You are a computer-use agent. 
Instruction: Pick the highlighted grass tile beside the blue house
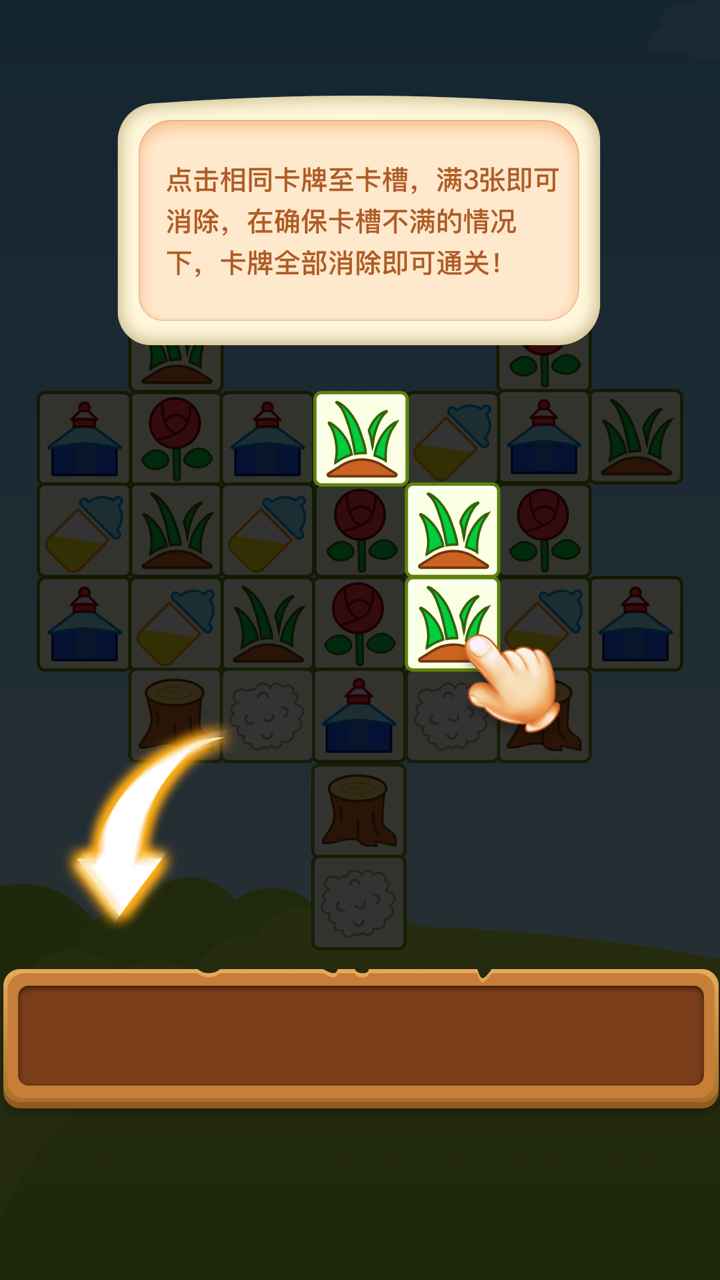point(361,438)
